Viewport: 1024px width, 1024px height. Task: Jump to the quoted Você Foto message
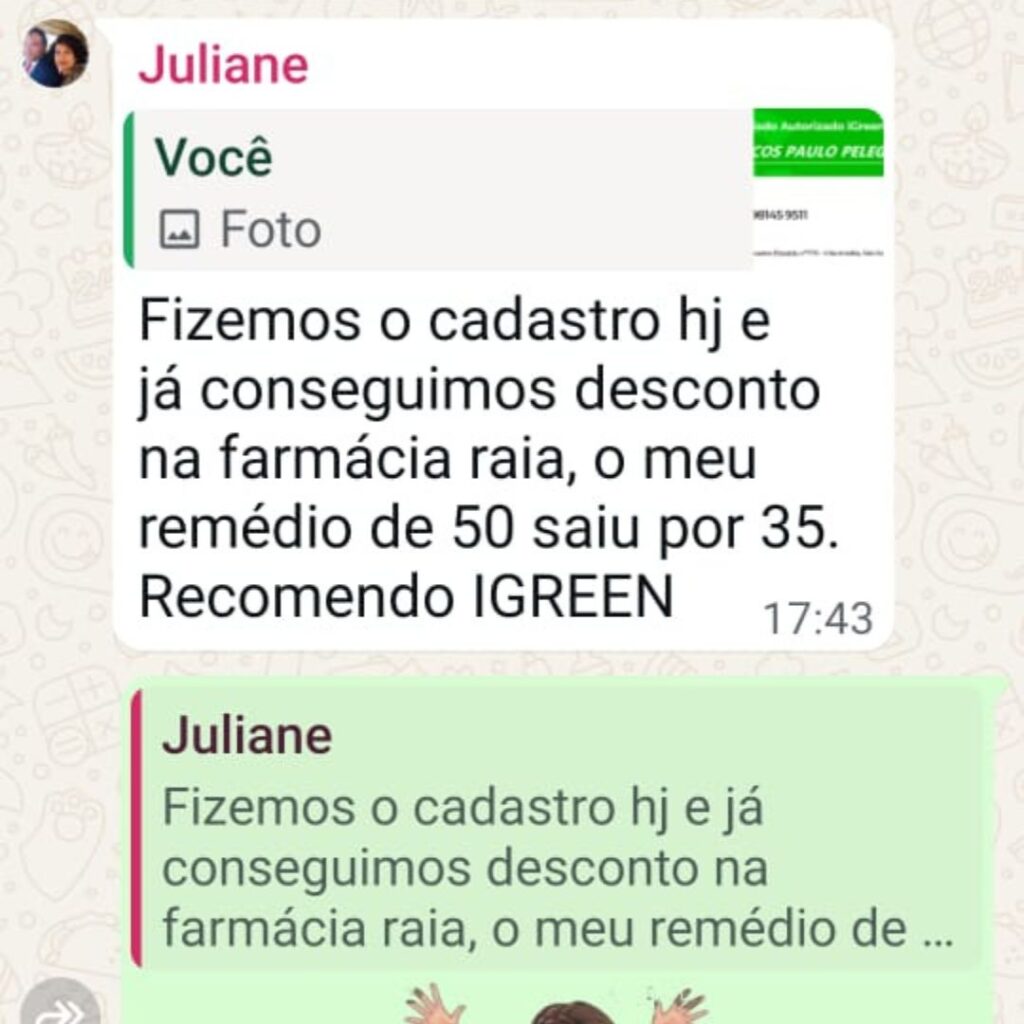tap(440, 190)
